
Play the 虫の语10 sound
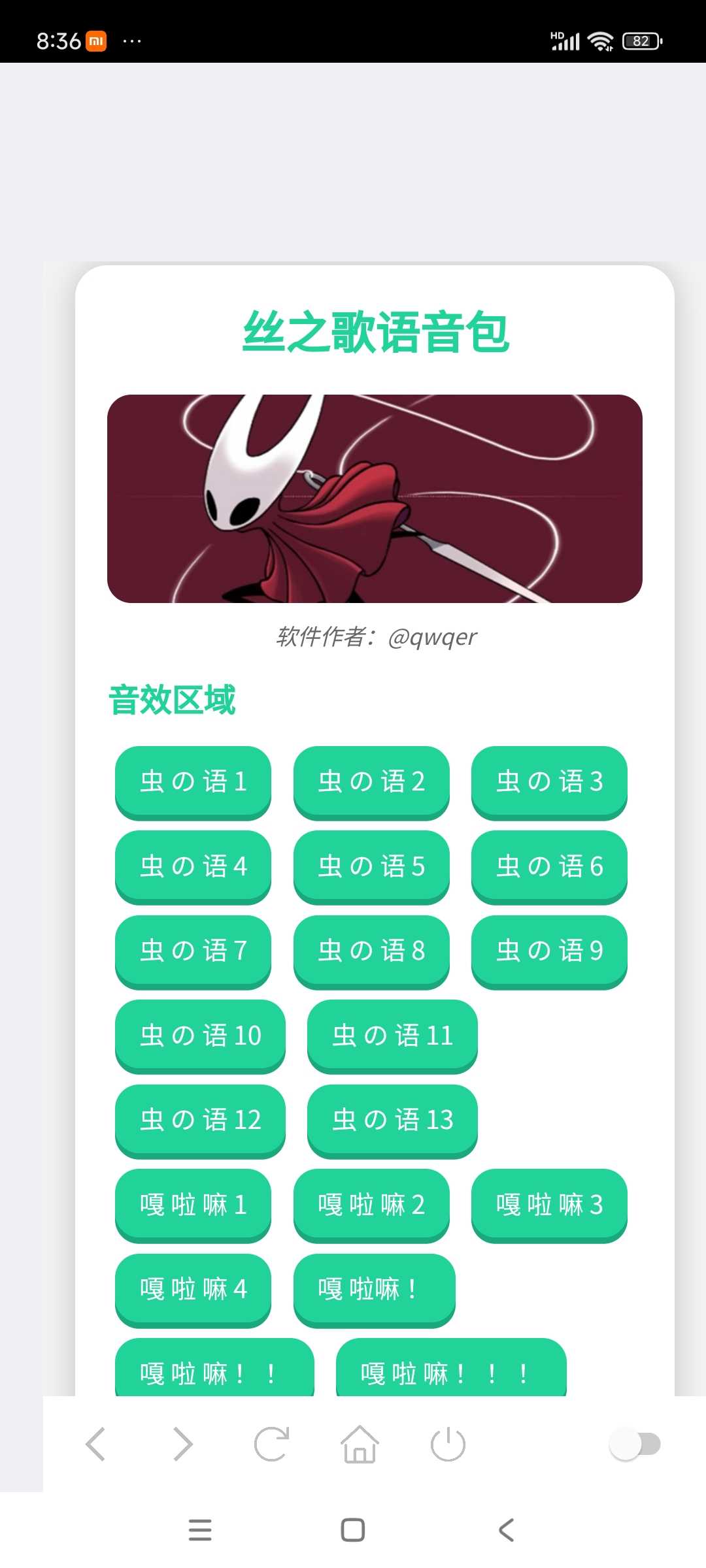pos(200,1036)
